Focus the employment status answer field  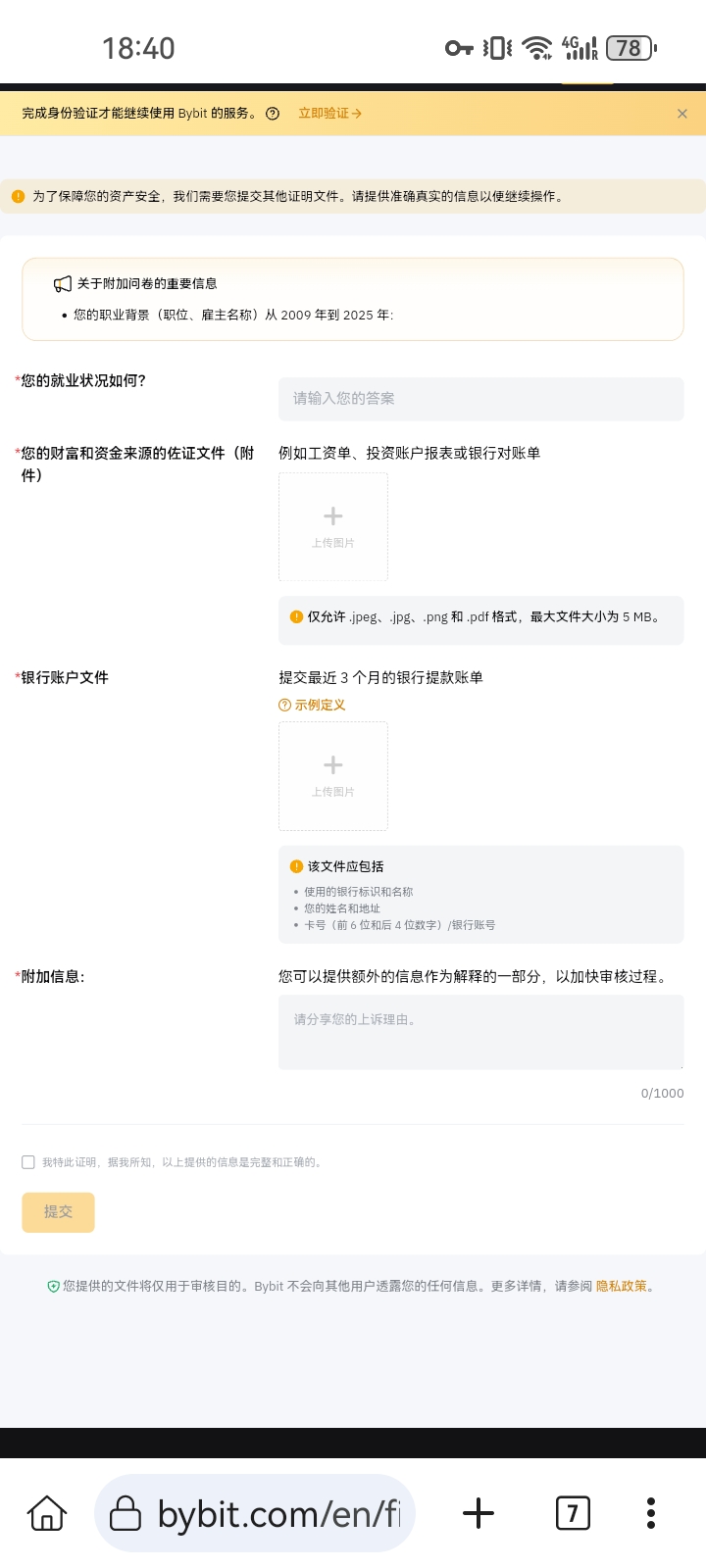pos(480,399)
